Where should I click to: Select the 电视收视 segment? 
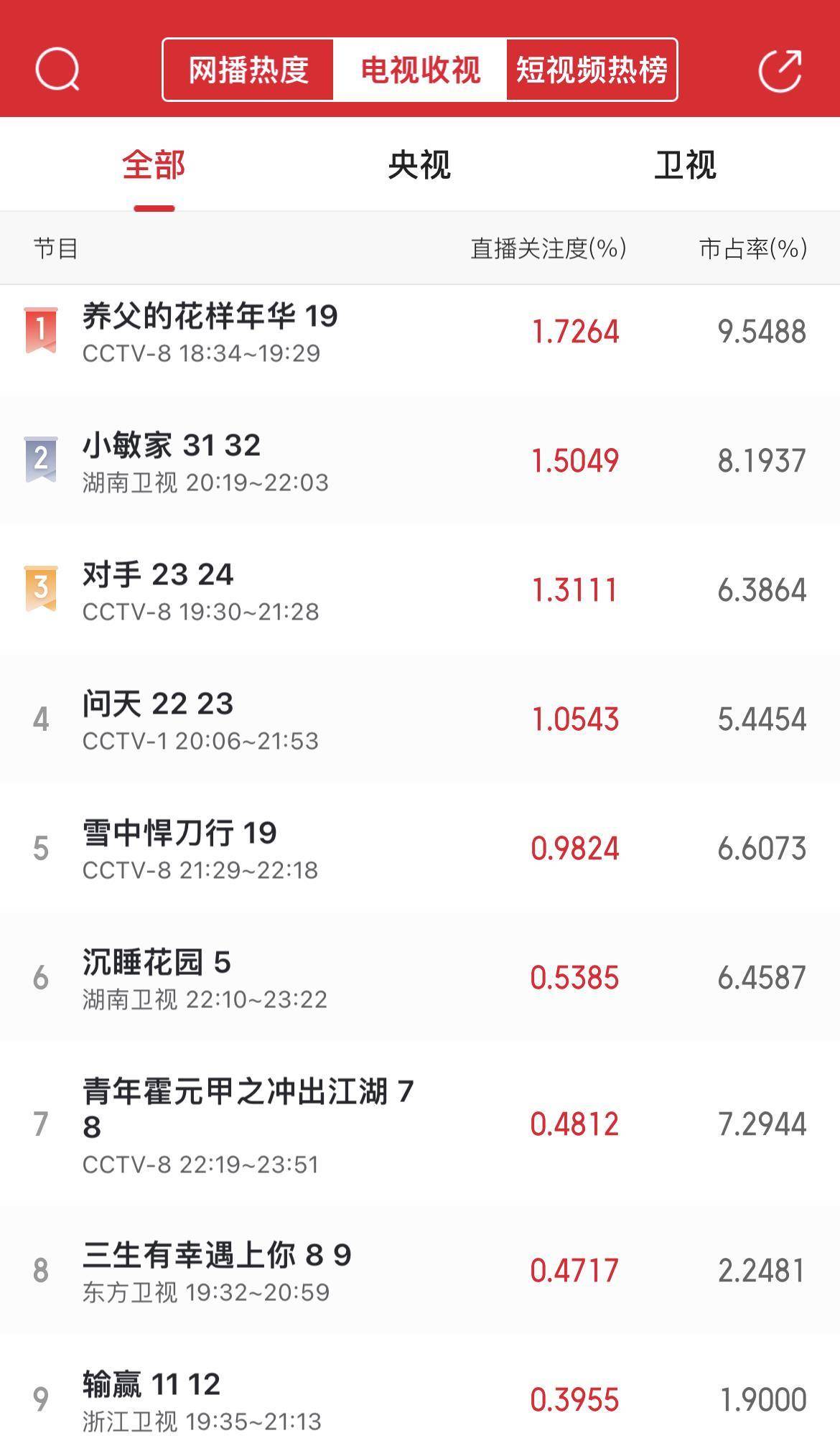[420, 70]
